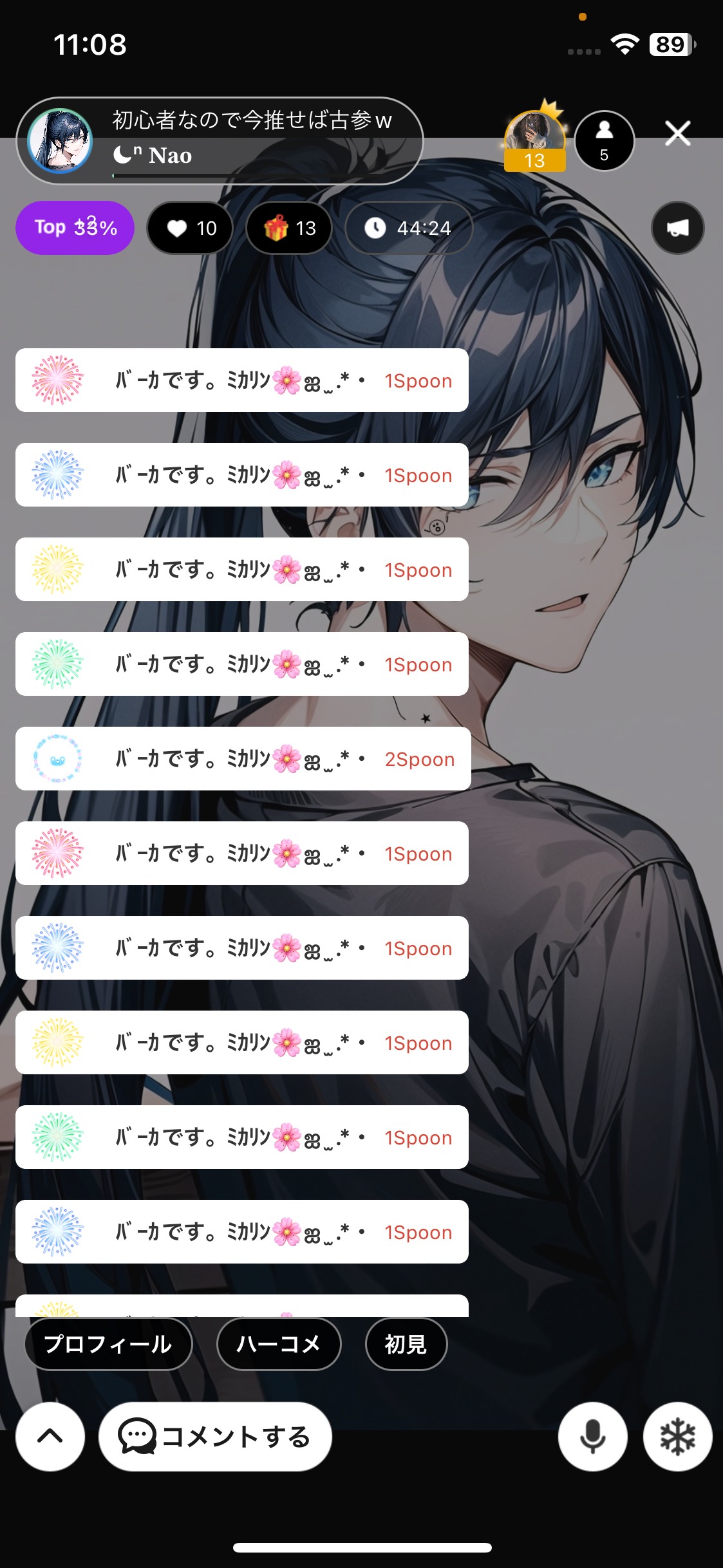The height and width of the screenshot is (1568, 723).
Task: View the top fan ranked 13
Action: pos(534,139)
